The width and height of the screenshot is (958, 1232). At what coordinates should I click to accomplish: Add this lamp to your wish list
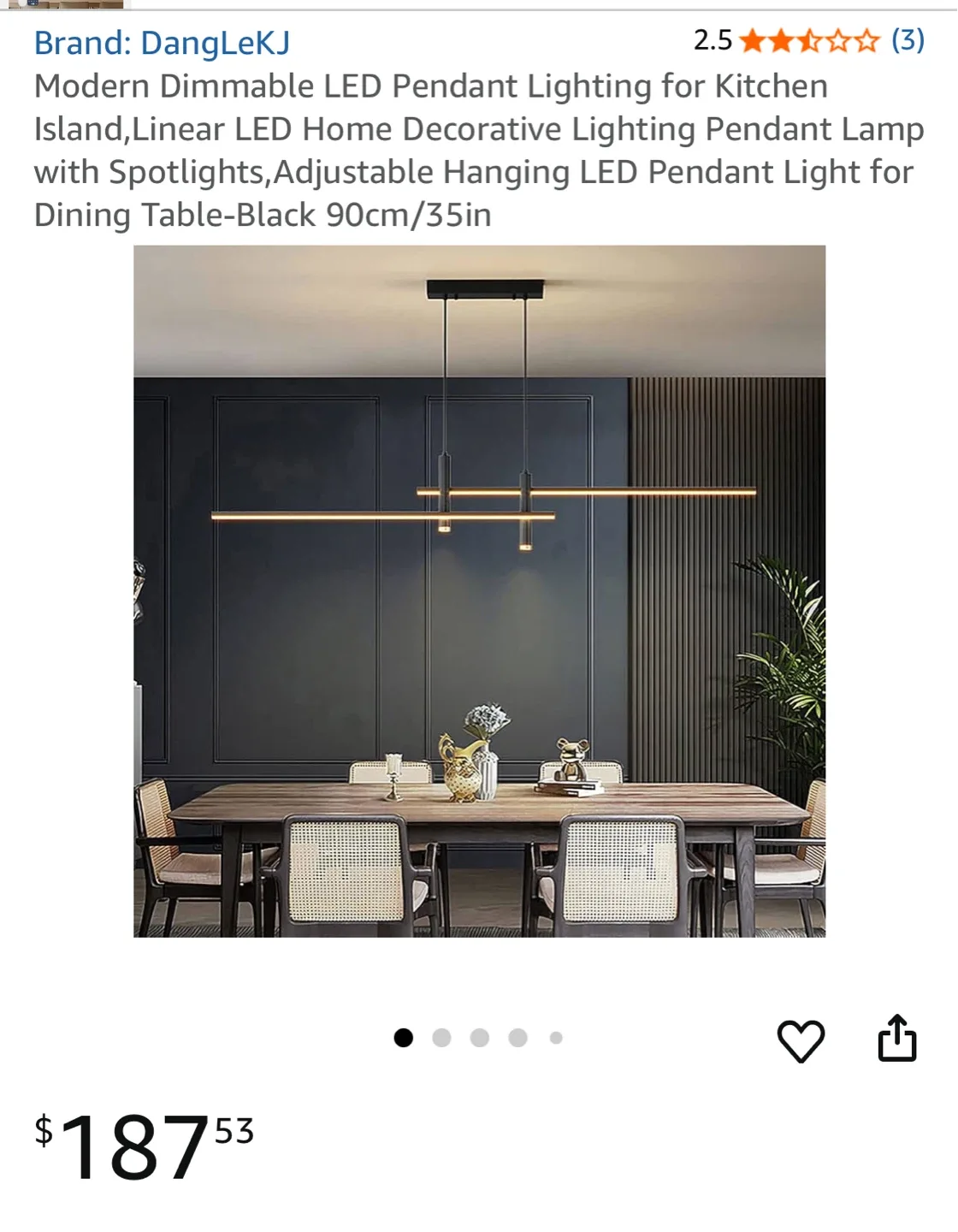pos(801,1040)
